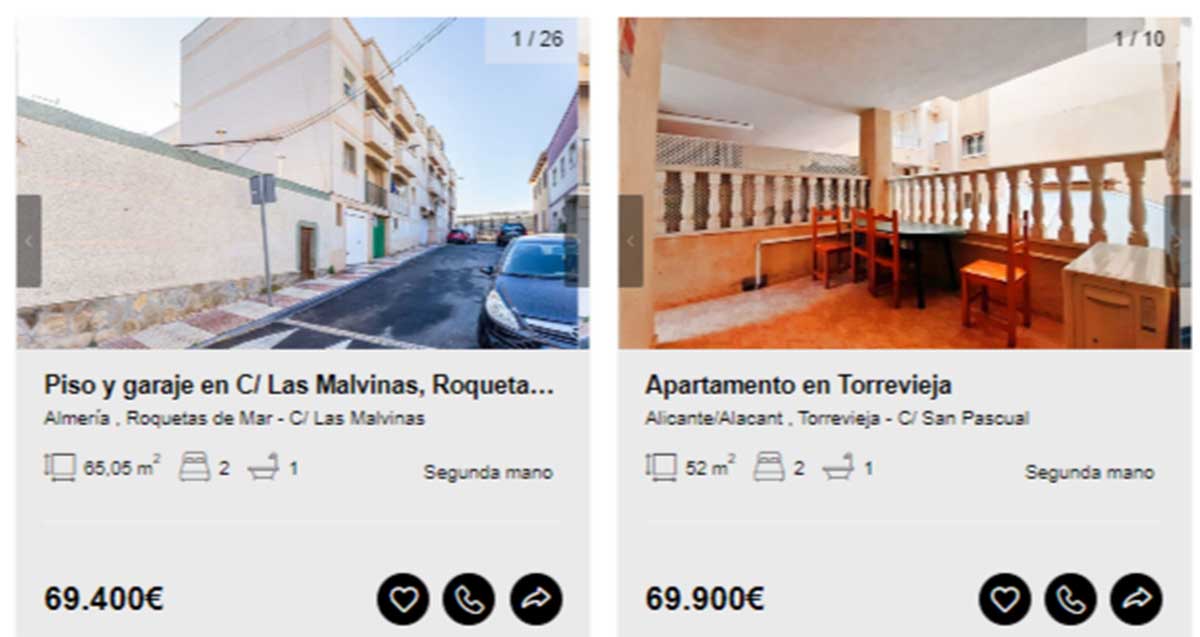1200x637 pixels.
Task: View next photo of Torrevieja apartment
Action: click(x=1177, y=241)
